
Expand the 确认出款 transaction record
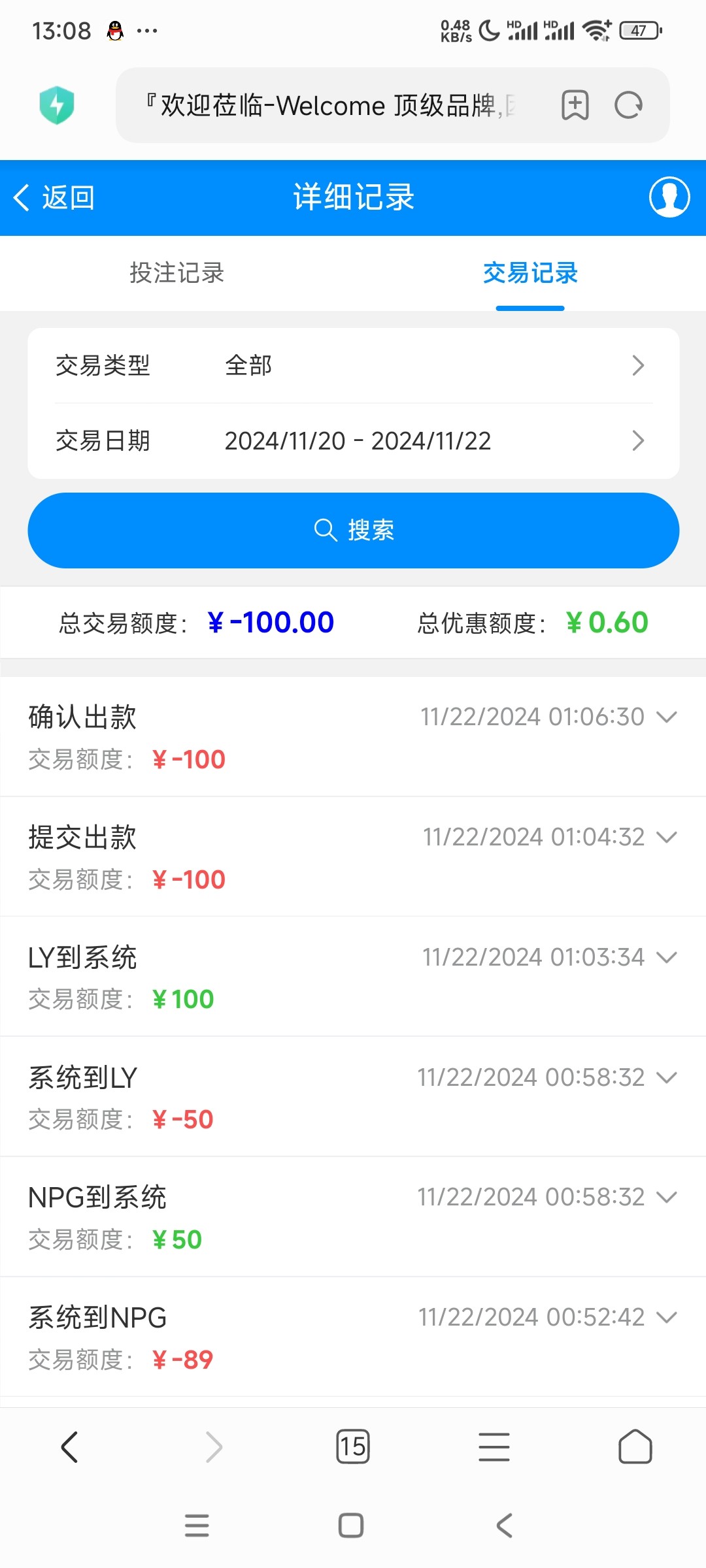click(x=666, y=717)
